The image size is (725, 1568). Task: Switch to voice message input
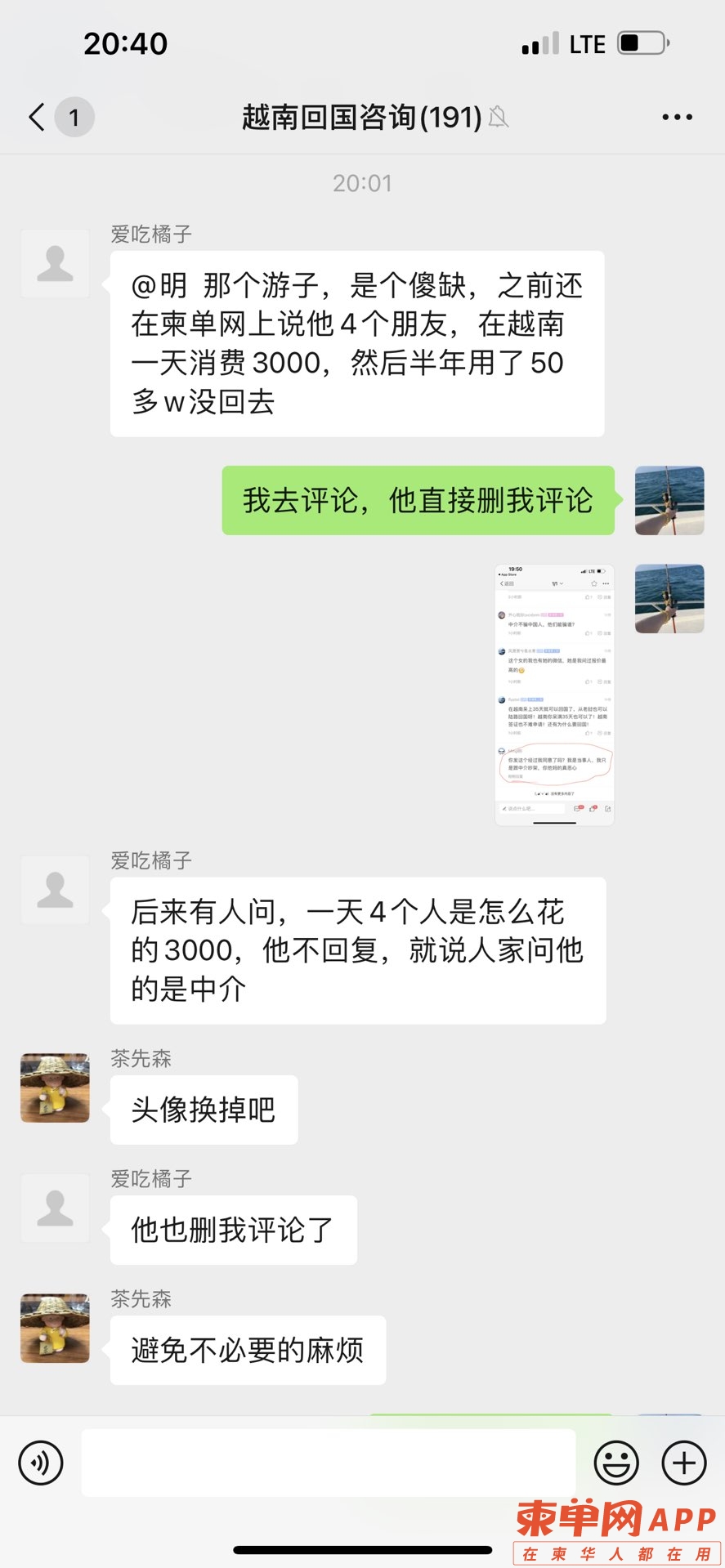click(40, 1462)
